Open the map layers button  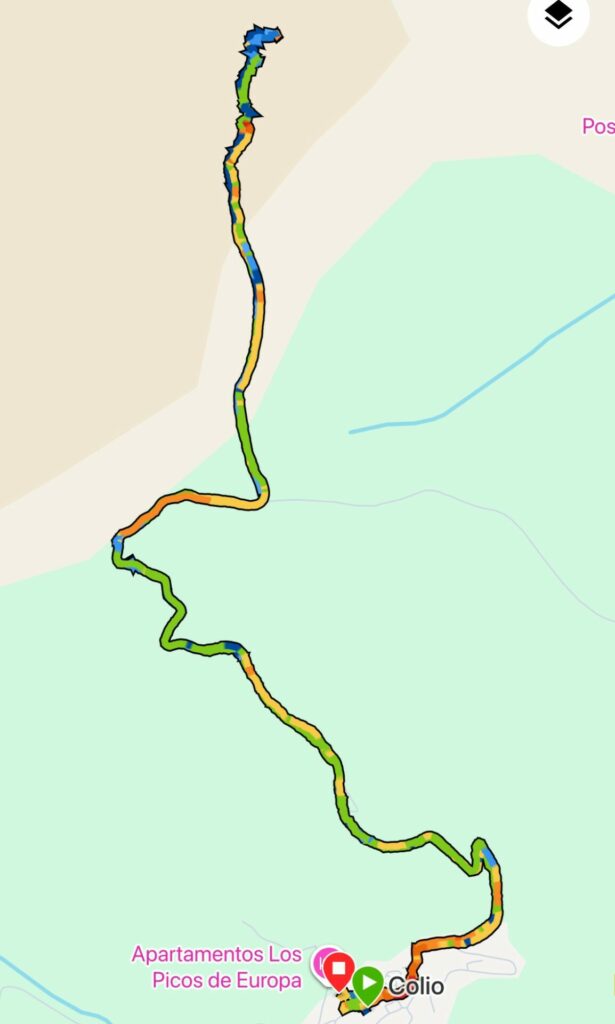(559, 16)
